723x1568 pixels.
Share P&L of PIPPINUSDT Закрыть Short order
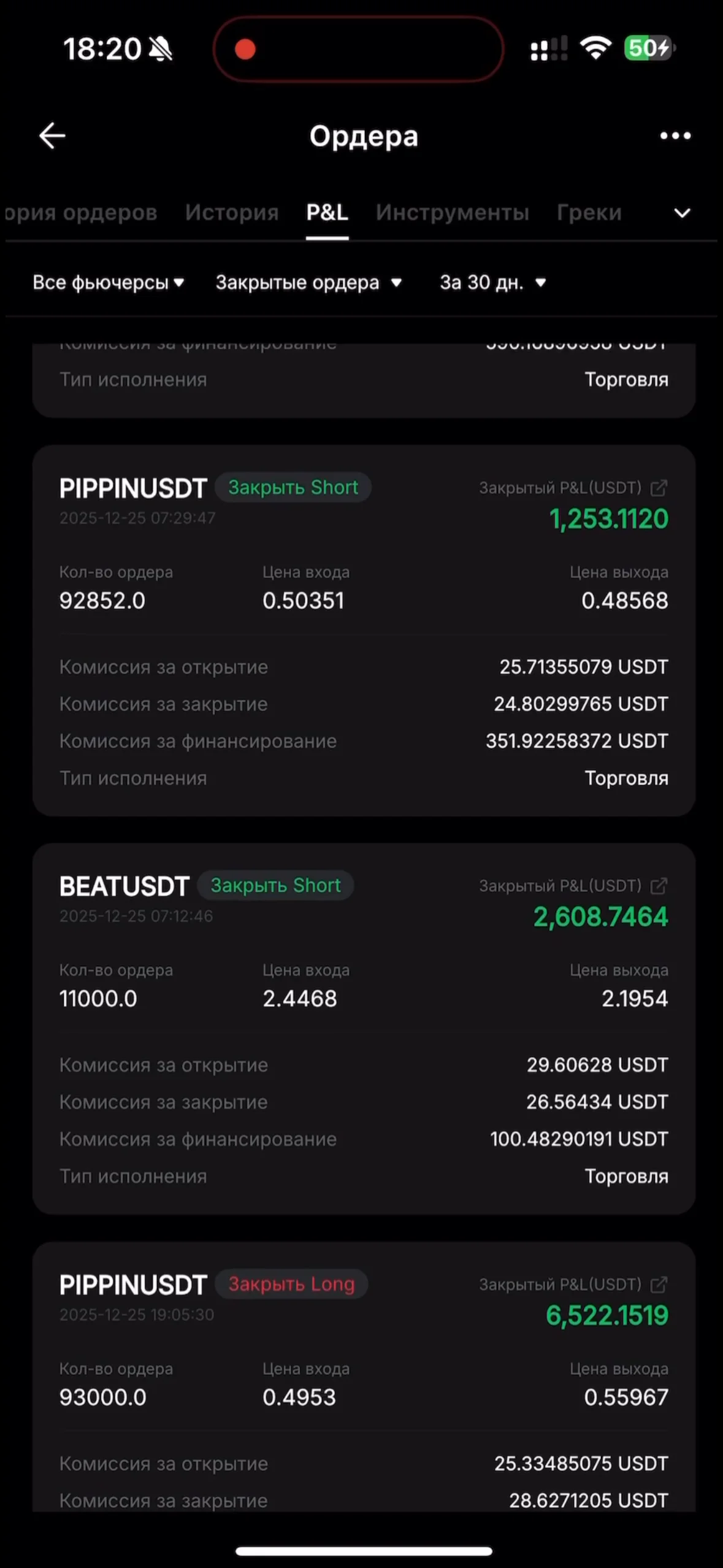659,488
